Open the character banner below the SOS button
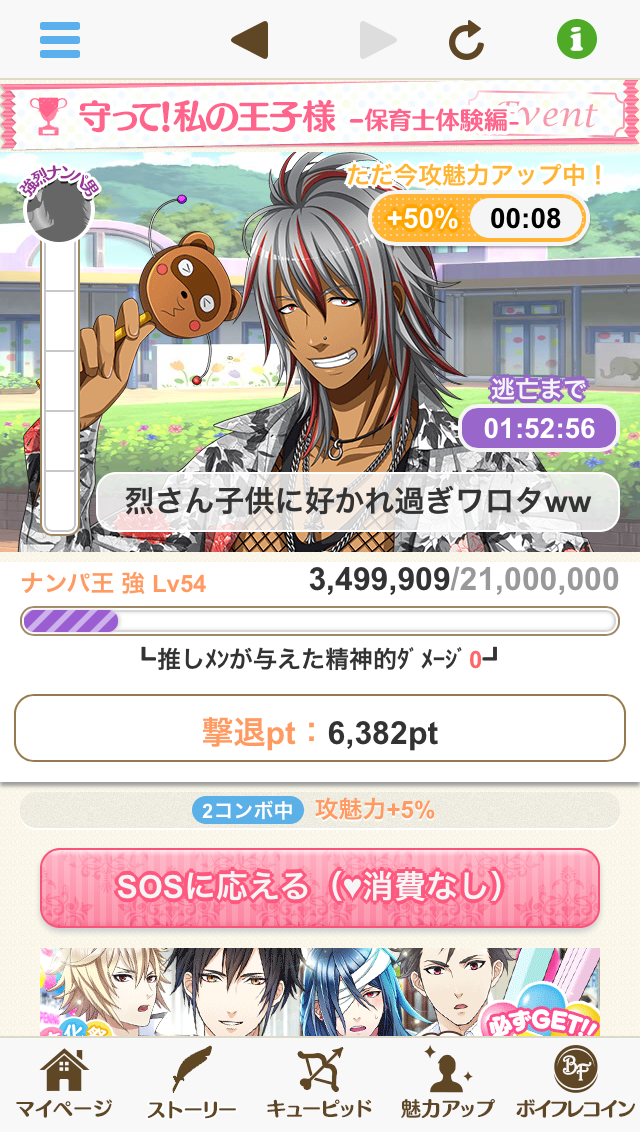640x1136 pixels. pos(320,992)
